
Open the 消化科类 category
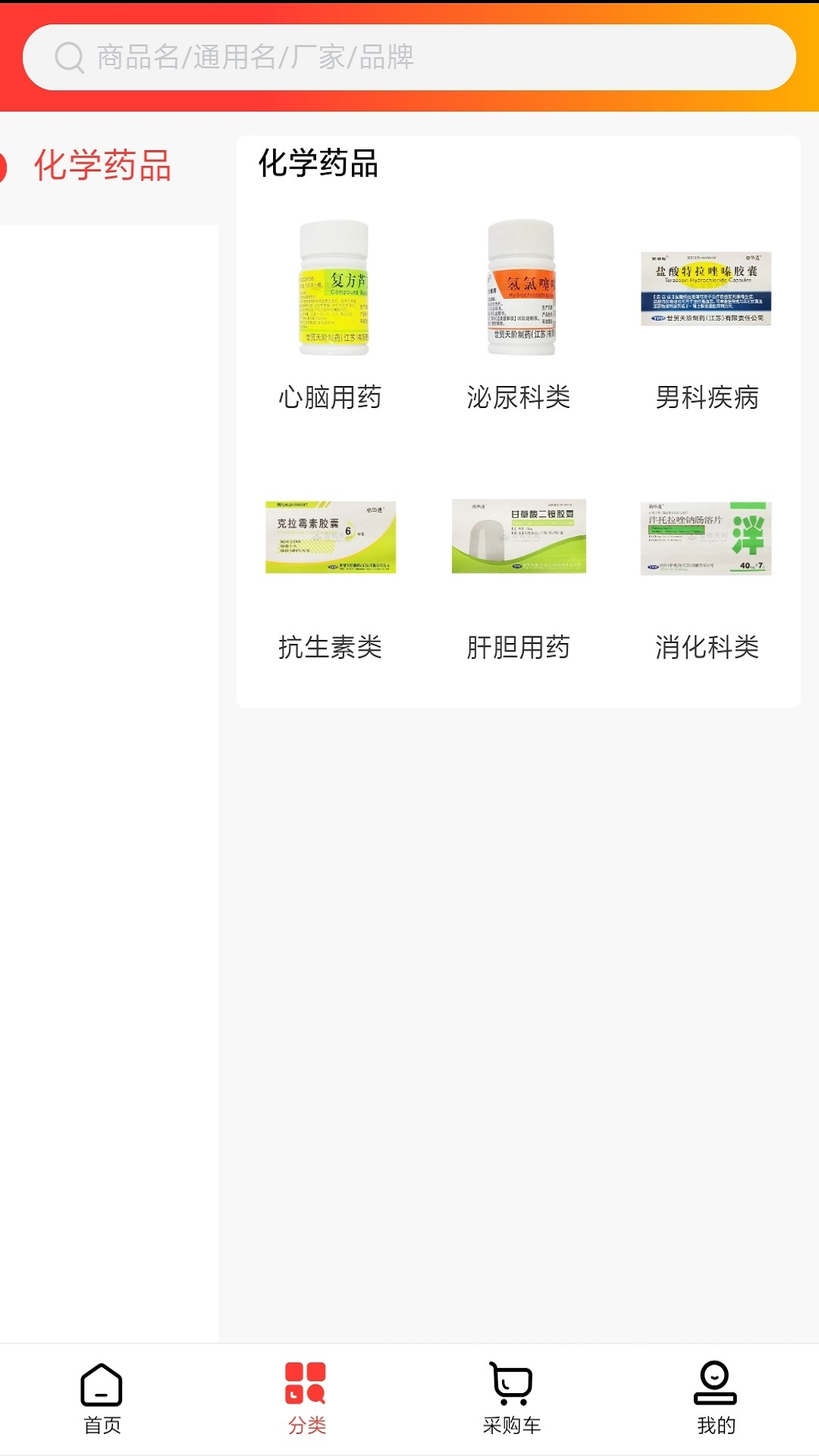708,648
